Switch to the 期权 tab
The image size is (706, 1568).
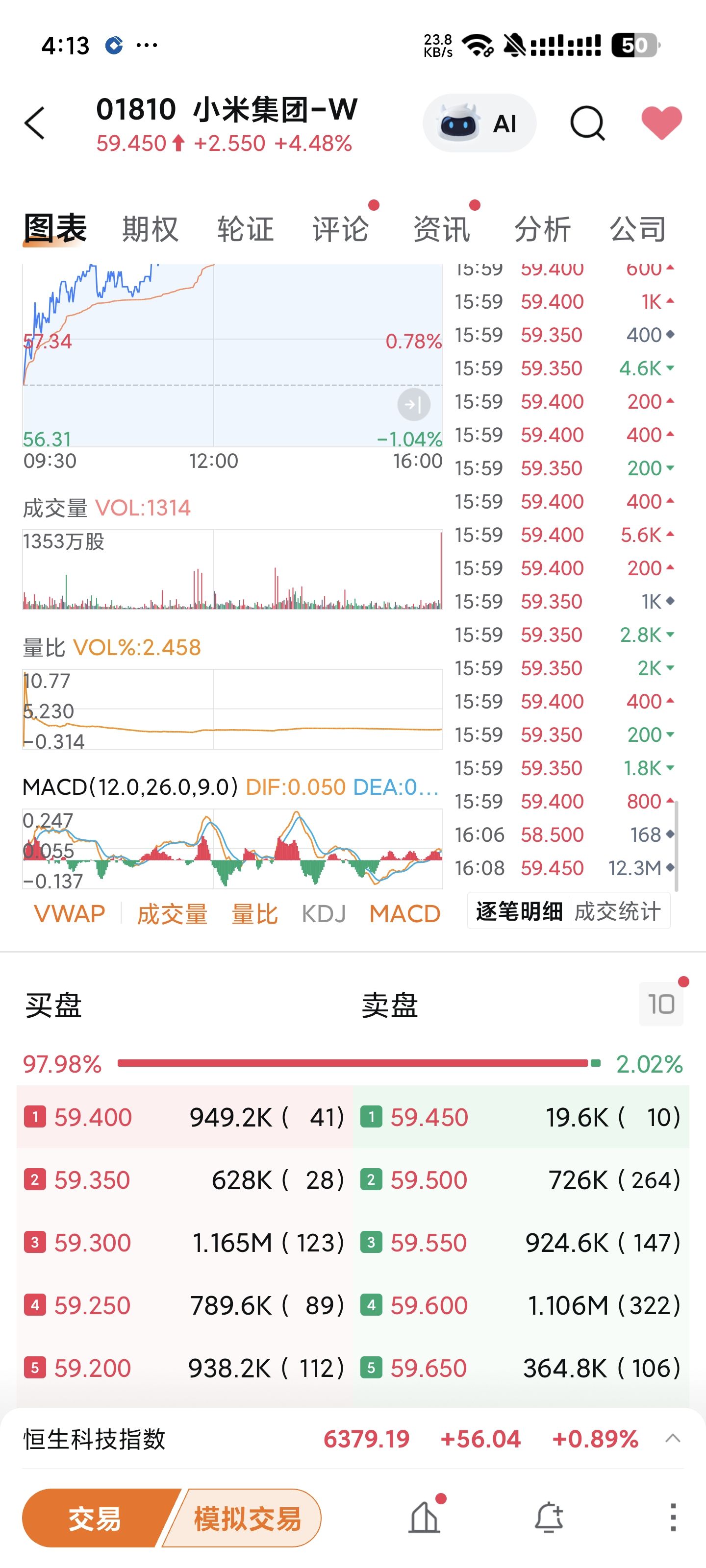coord(150,229)
